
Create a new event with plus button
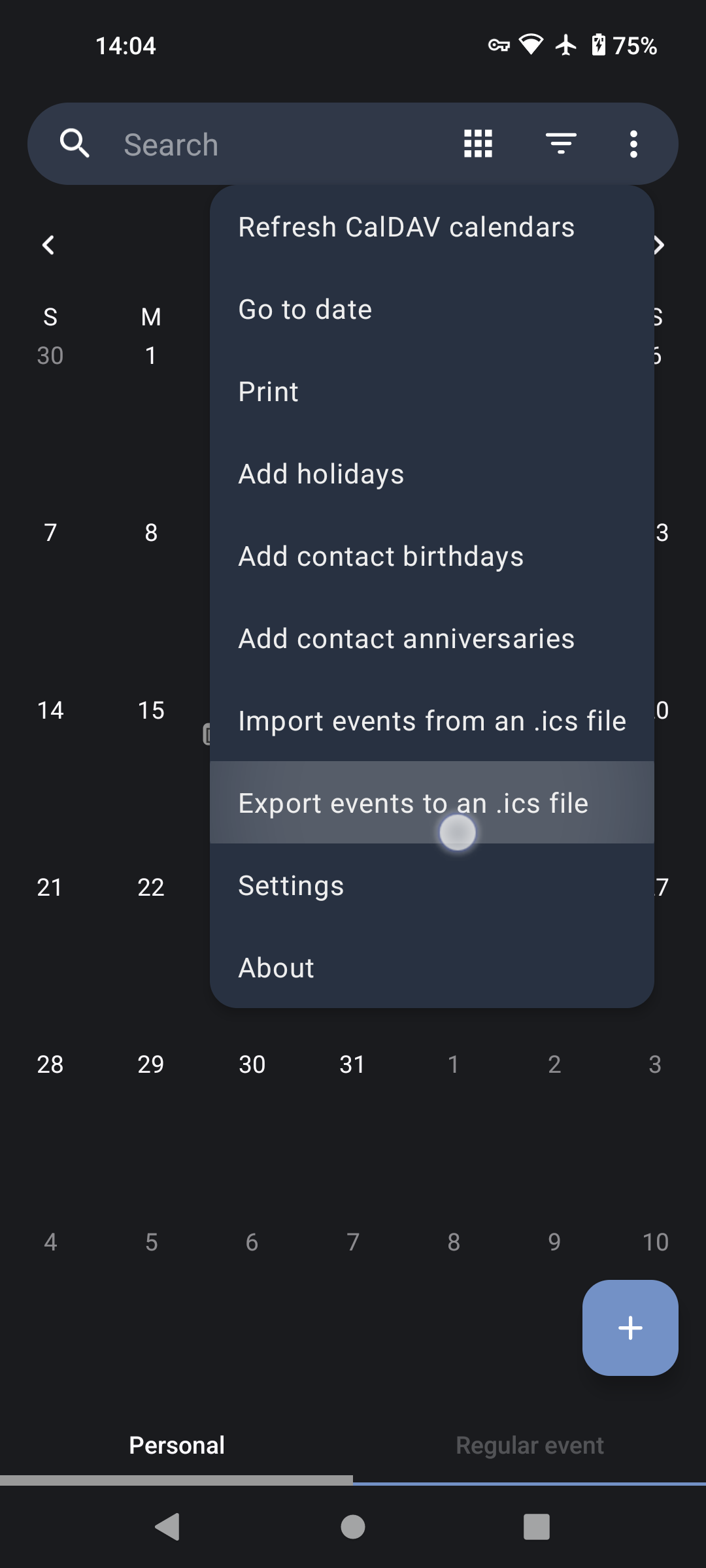630,1328
